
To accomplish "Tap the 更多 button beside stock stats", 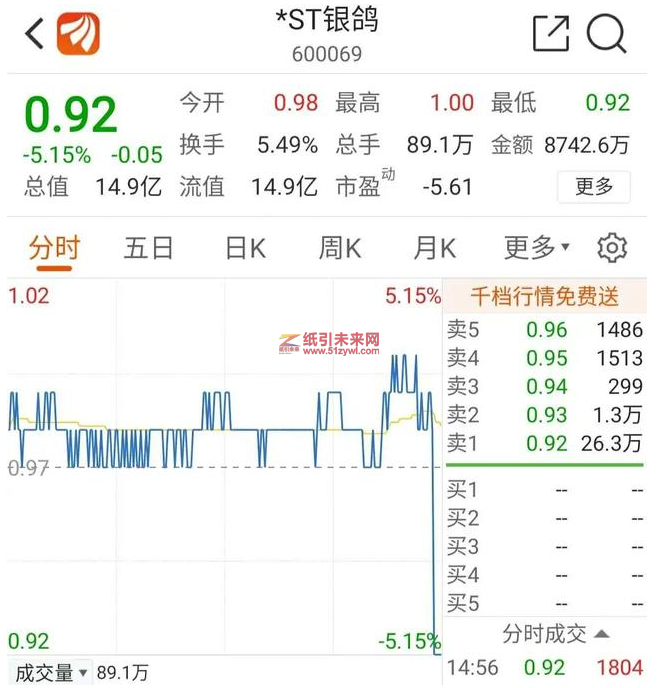I will [594, 187].
